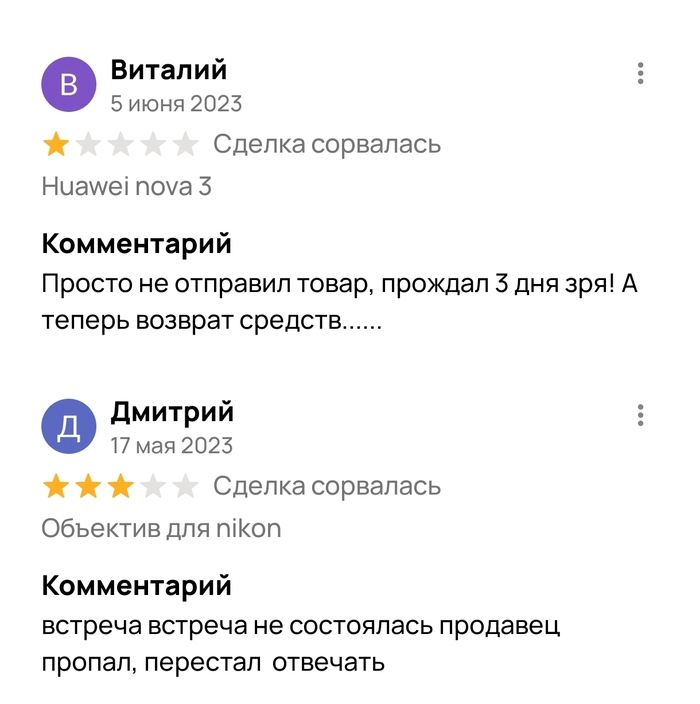Viewport: 700px width, 704px height.
Task: Open the overflow menu on Виталий's review
Action: coord(640,73)
